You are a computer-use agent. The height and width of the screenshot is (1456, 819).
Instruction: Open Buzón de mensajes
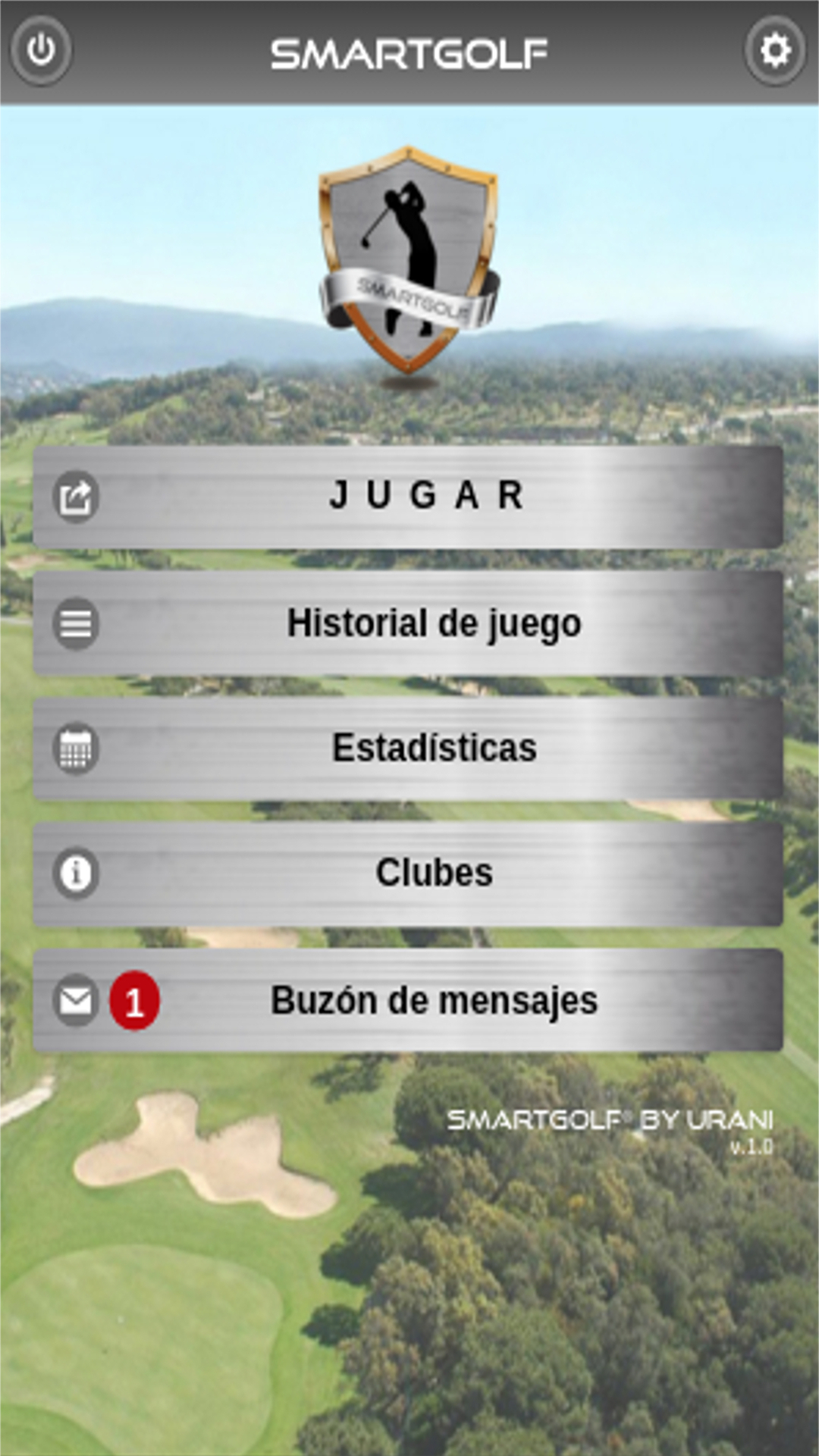point(408,1000)
